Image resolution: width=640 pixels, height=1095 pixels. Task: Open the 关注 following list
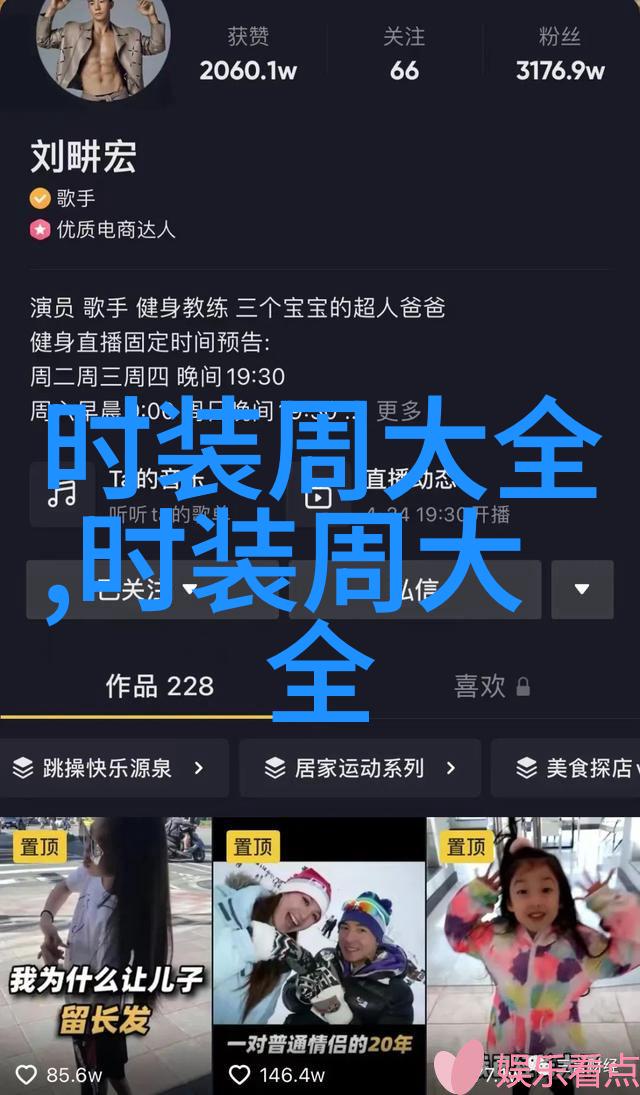[404, 55]
